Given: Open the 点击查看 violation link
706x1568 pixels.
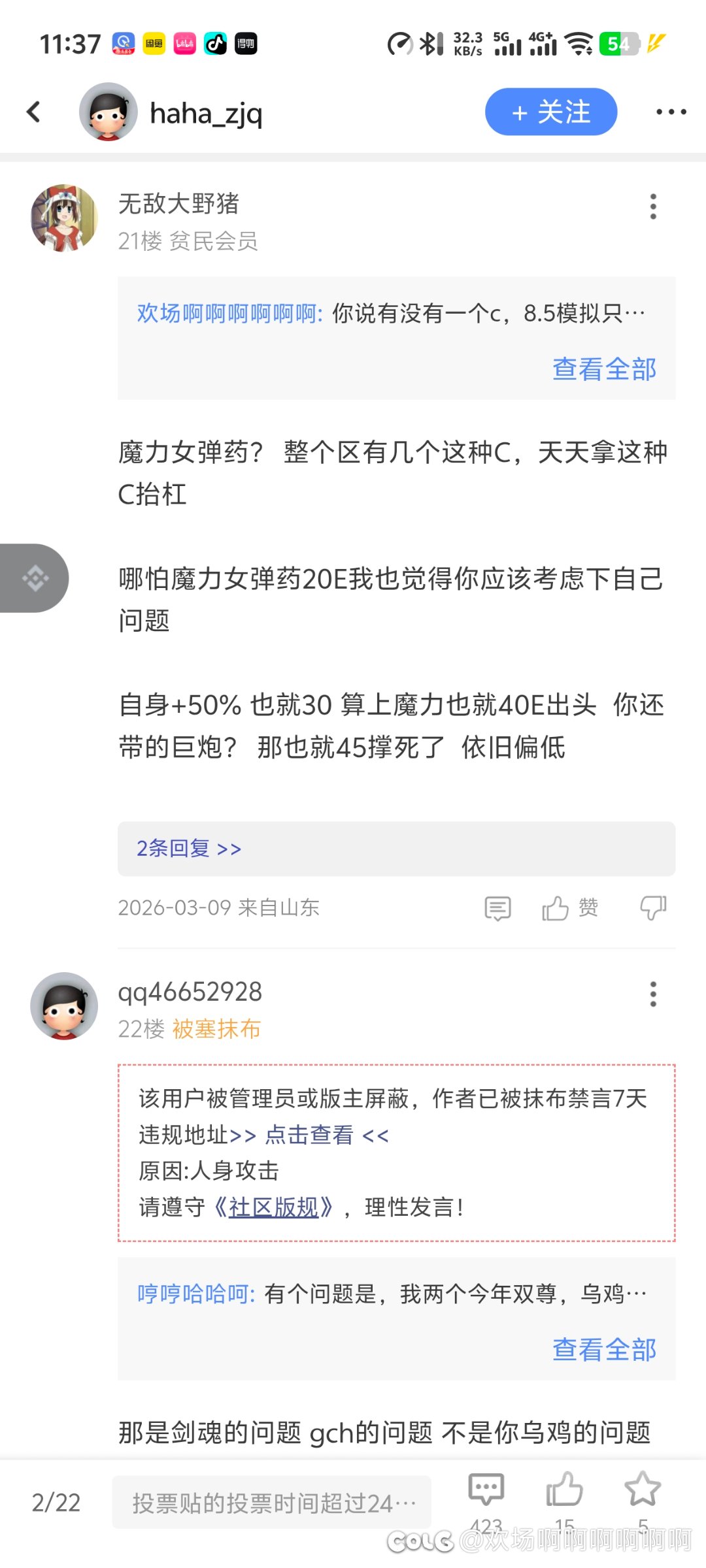Looking at the screenshot, I should point(309,1135).
